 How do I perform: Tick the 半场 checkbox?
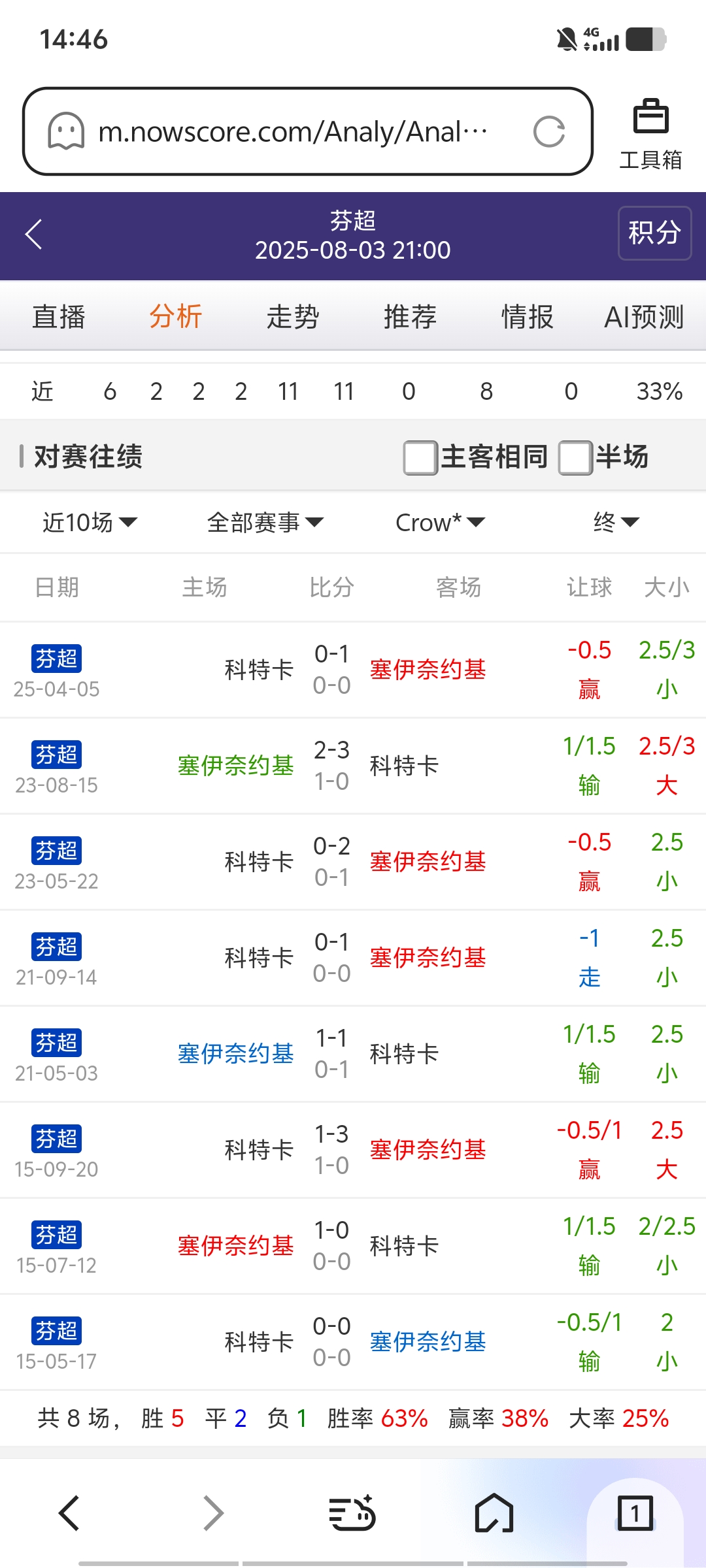click(x=575, y=457)
